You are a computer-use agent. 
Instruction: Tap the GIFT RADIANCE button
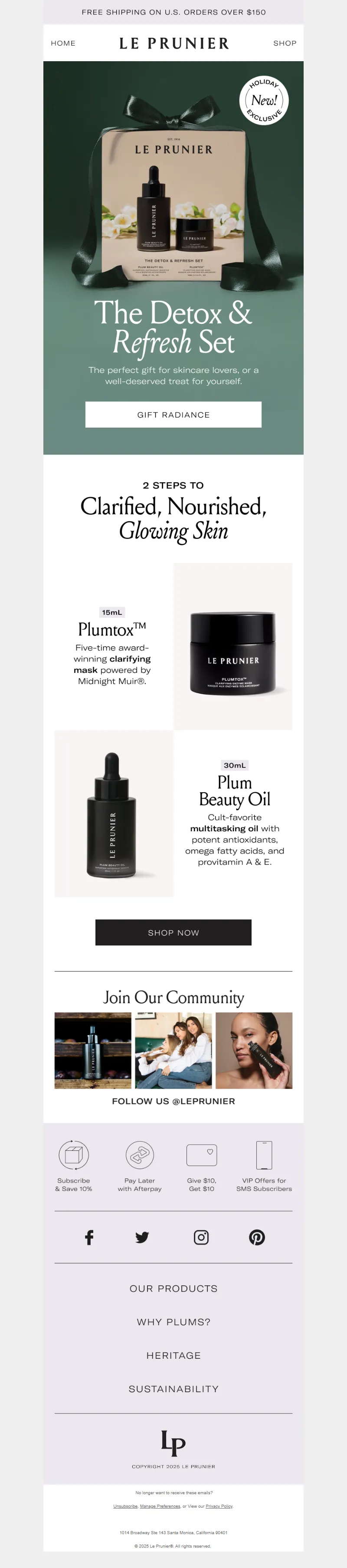(173, 415)
